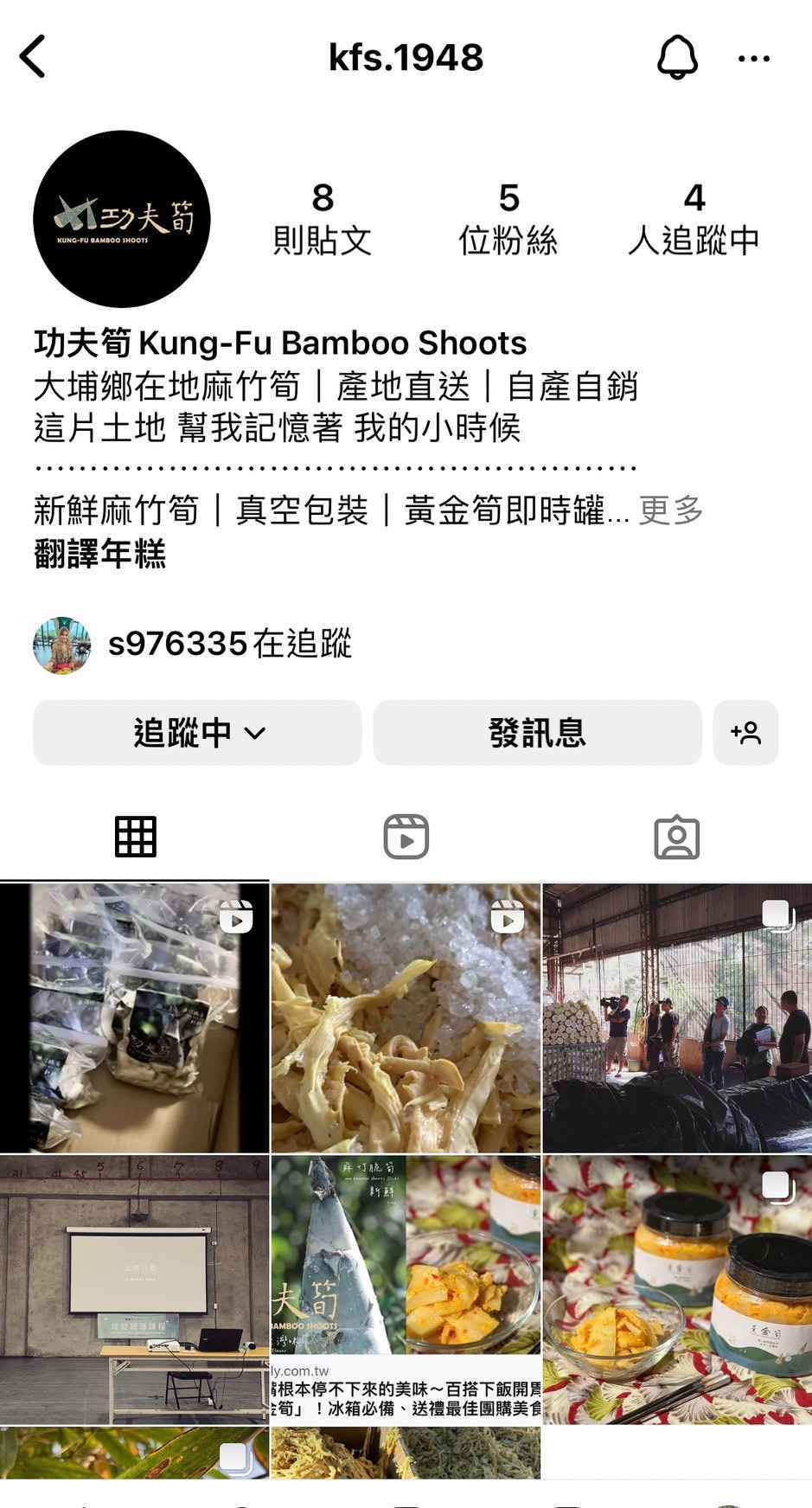Tap the 功夫筍 profile picture
This screenshot has height=1508, width=812.
[x=122, y=219]
